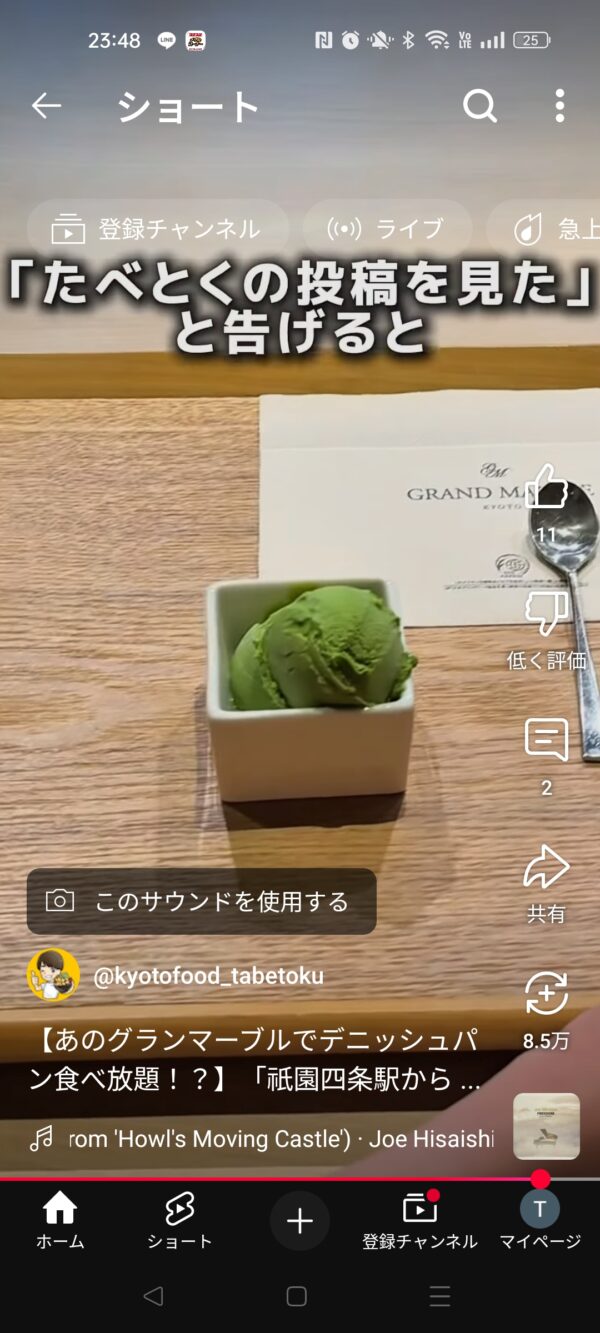Remix this Short
600x1333 pixels.
pyautogui.click(x=546, y=996)
